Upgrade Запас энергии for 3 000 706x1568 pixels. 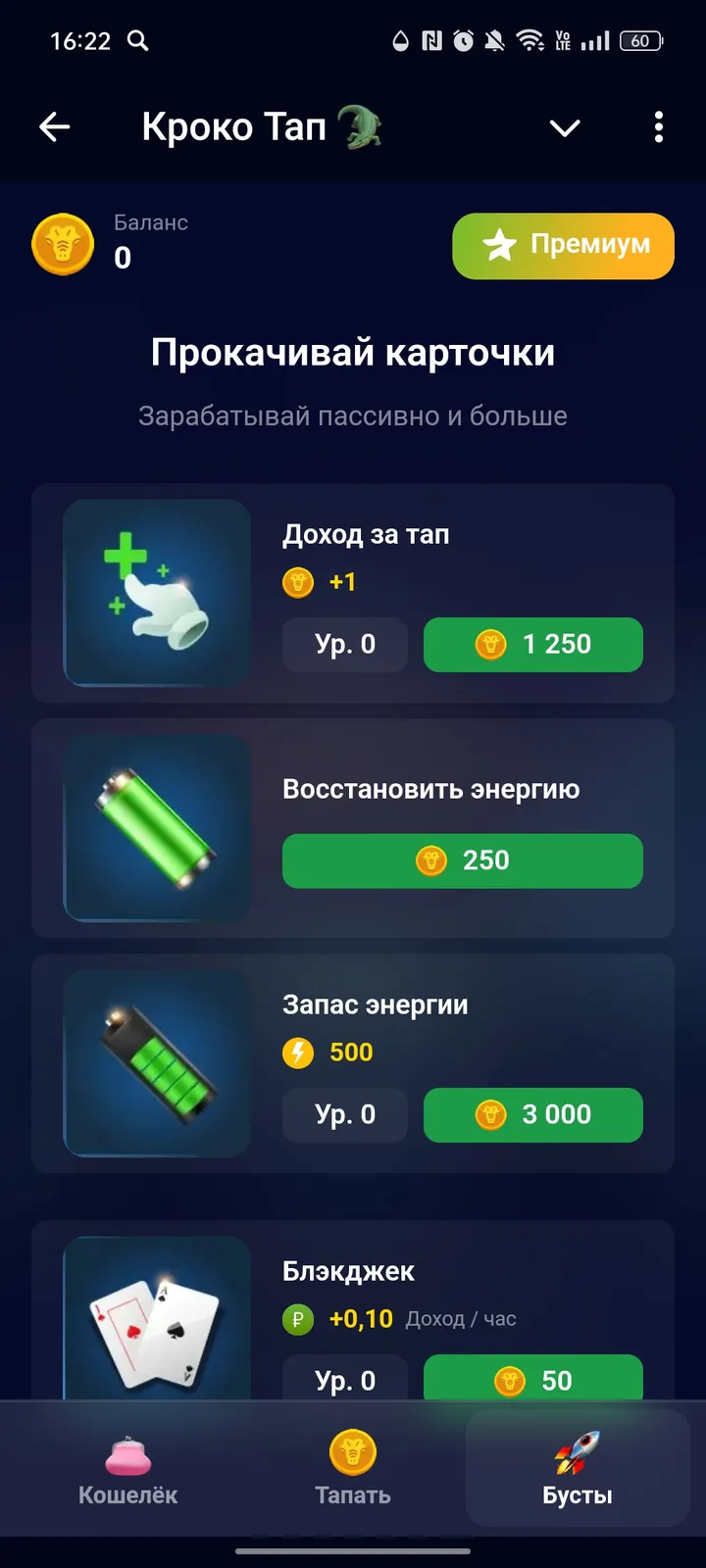pos(532,1114)
